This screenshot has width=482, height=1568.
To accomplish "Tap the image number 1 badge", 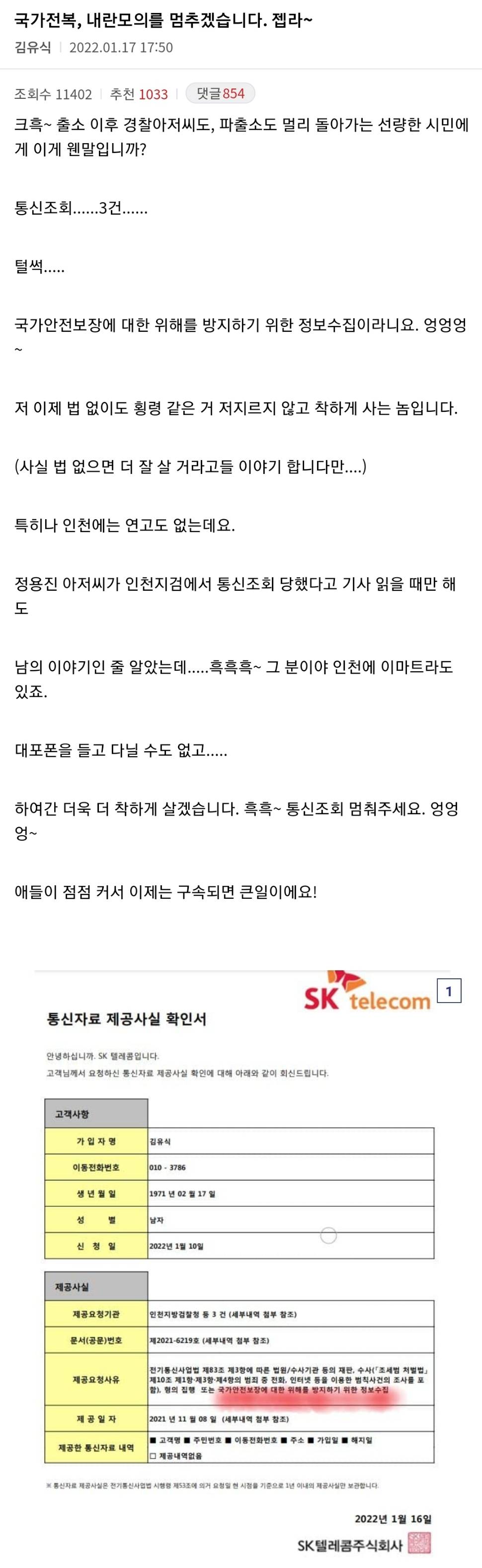I will 449,991.
